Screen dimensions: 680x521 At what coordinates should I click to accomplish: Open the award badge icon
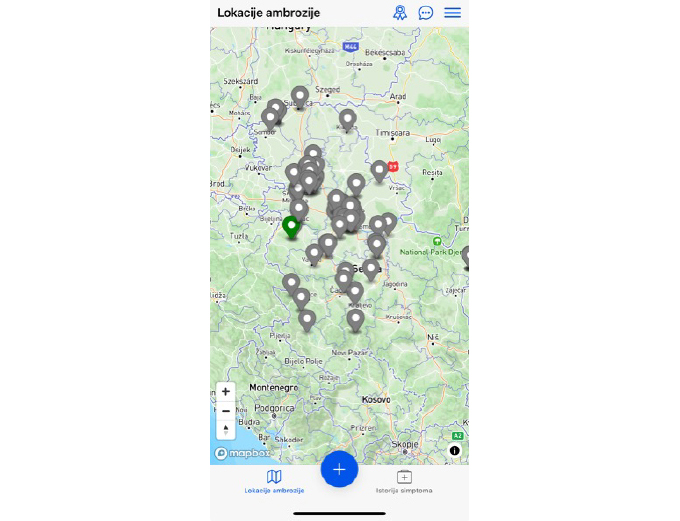point(400,13)
